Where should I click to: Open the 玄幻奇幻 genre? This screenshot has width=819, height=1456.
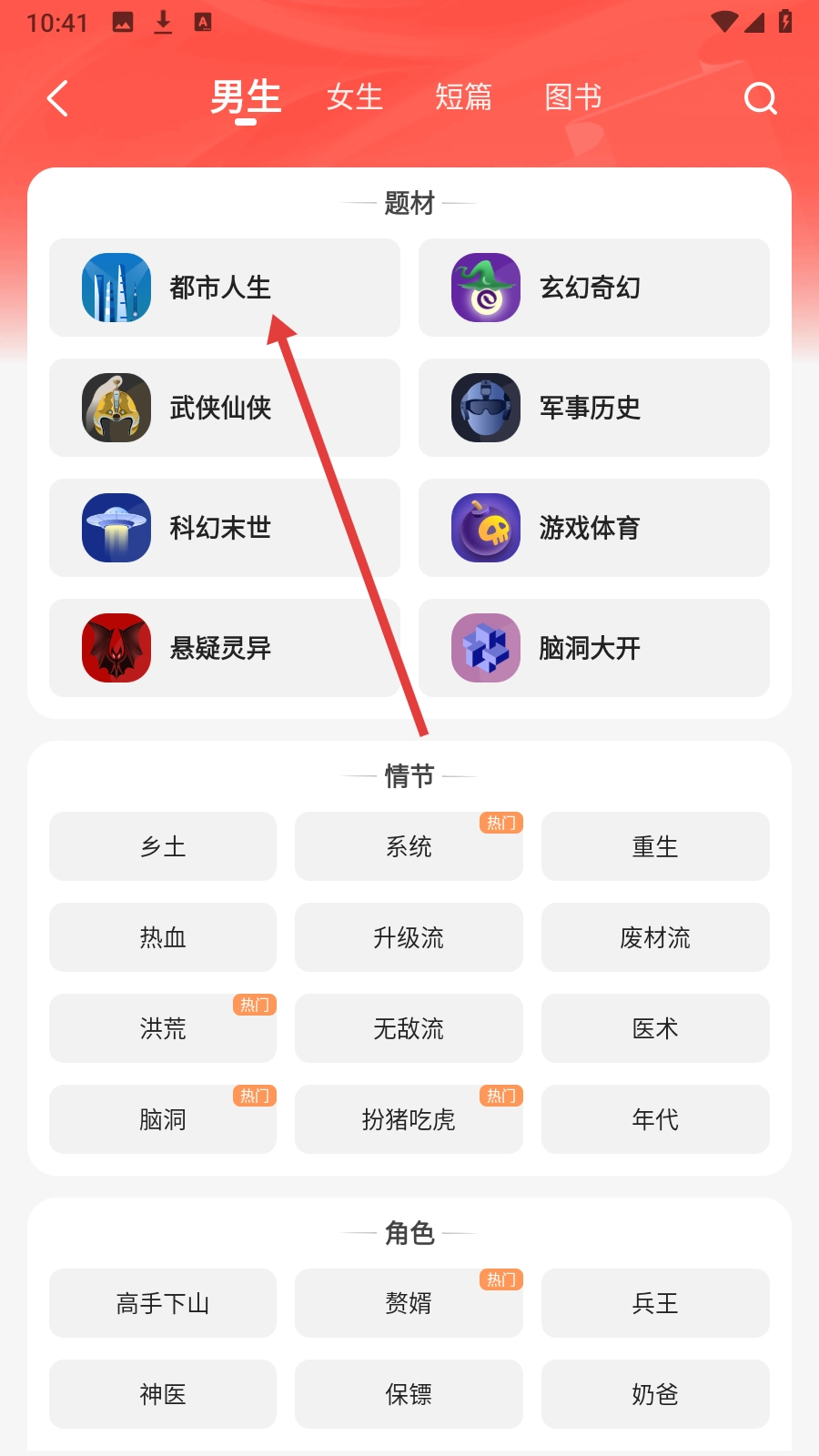pos(593,288)
